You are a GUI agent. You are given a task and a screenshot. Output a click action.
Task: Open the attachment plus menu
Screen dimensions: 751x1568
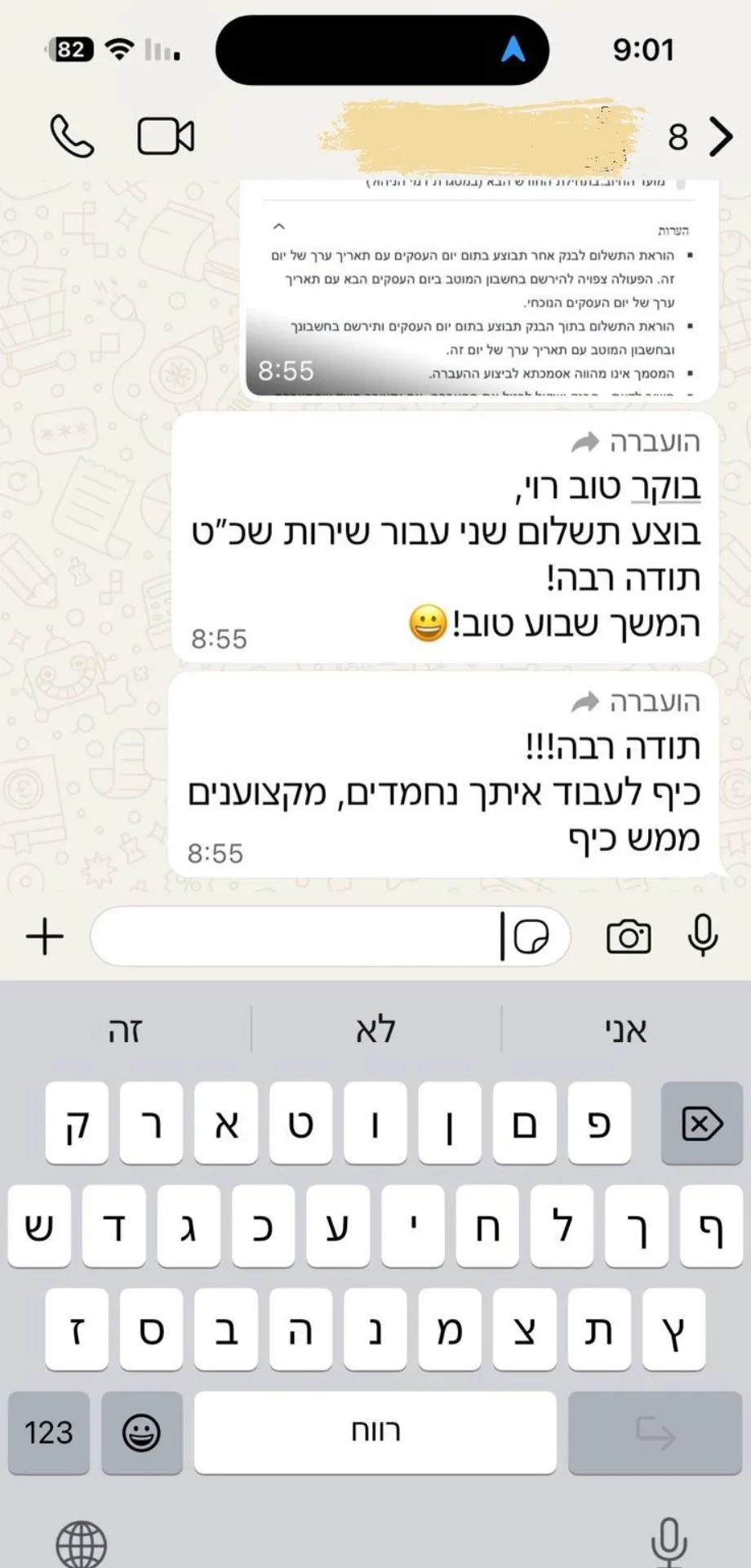point(45,936)
